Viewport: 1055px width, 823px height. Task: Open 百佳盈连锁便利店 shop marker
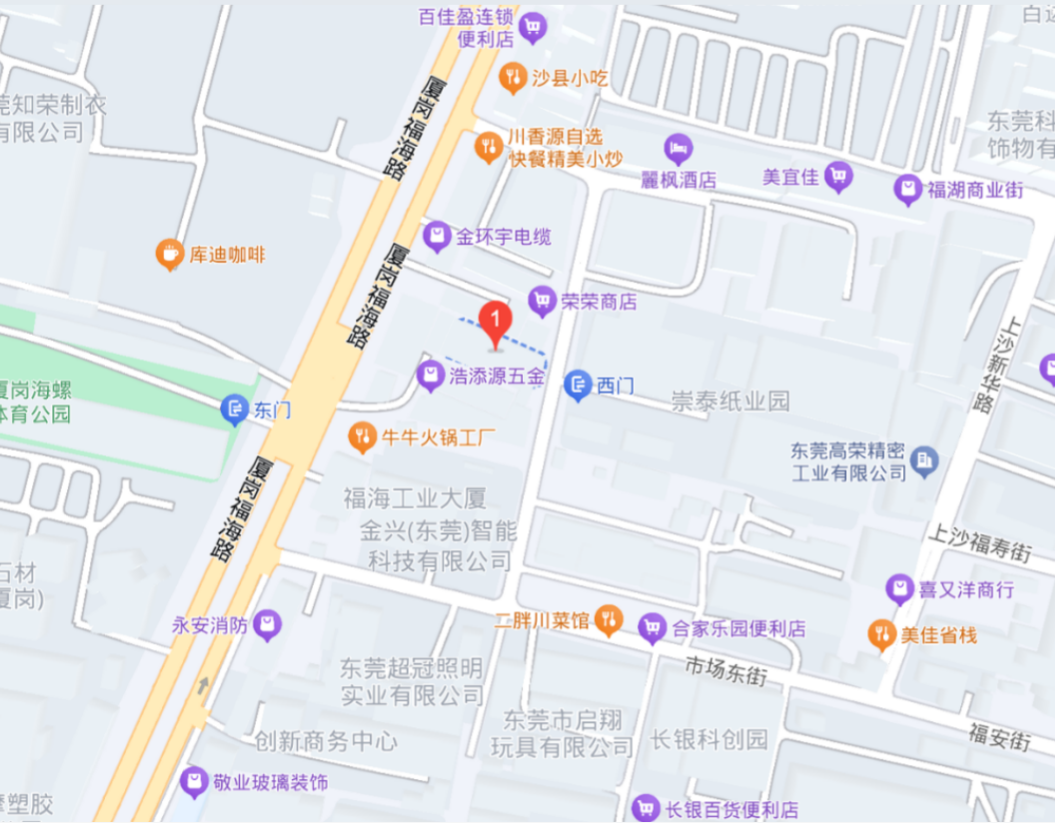click(x=533, y=28)
